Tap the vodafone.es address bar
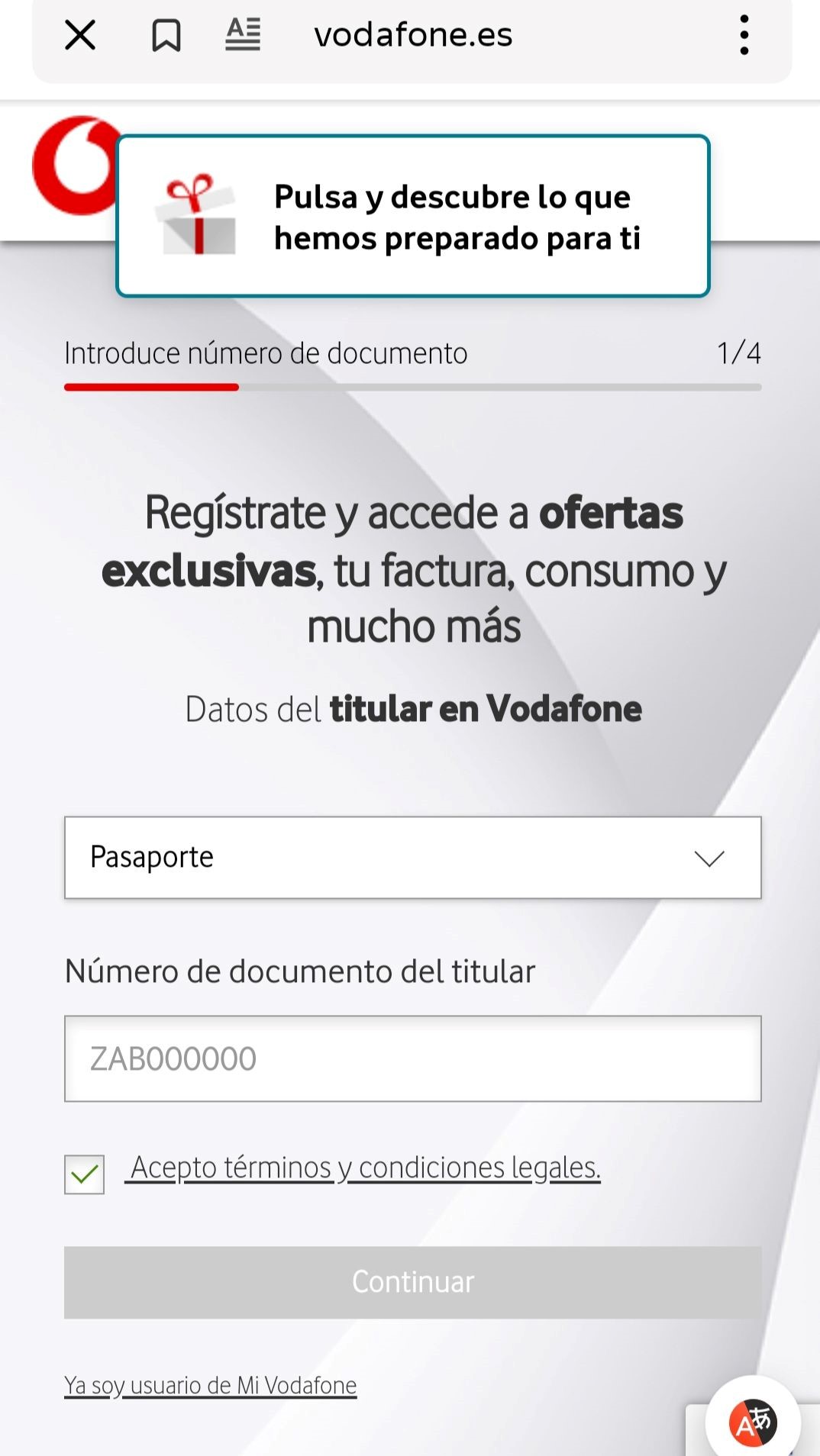The width and height of the screenshot is (820, 1456). pyautogui.click(x=413, y=35)
